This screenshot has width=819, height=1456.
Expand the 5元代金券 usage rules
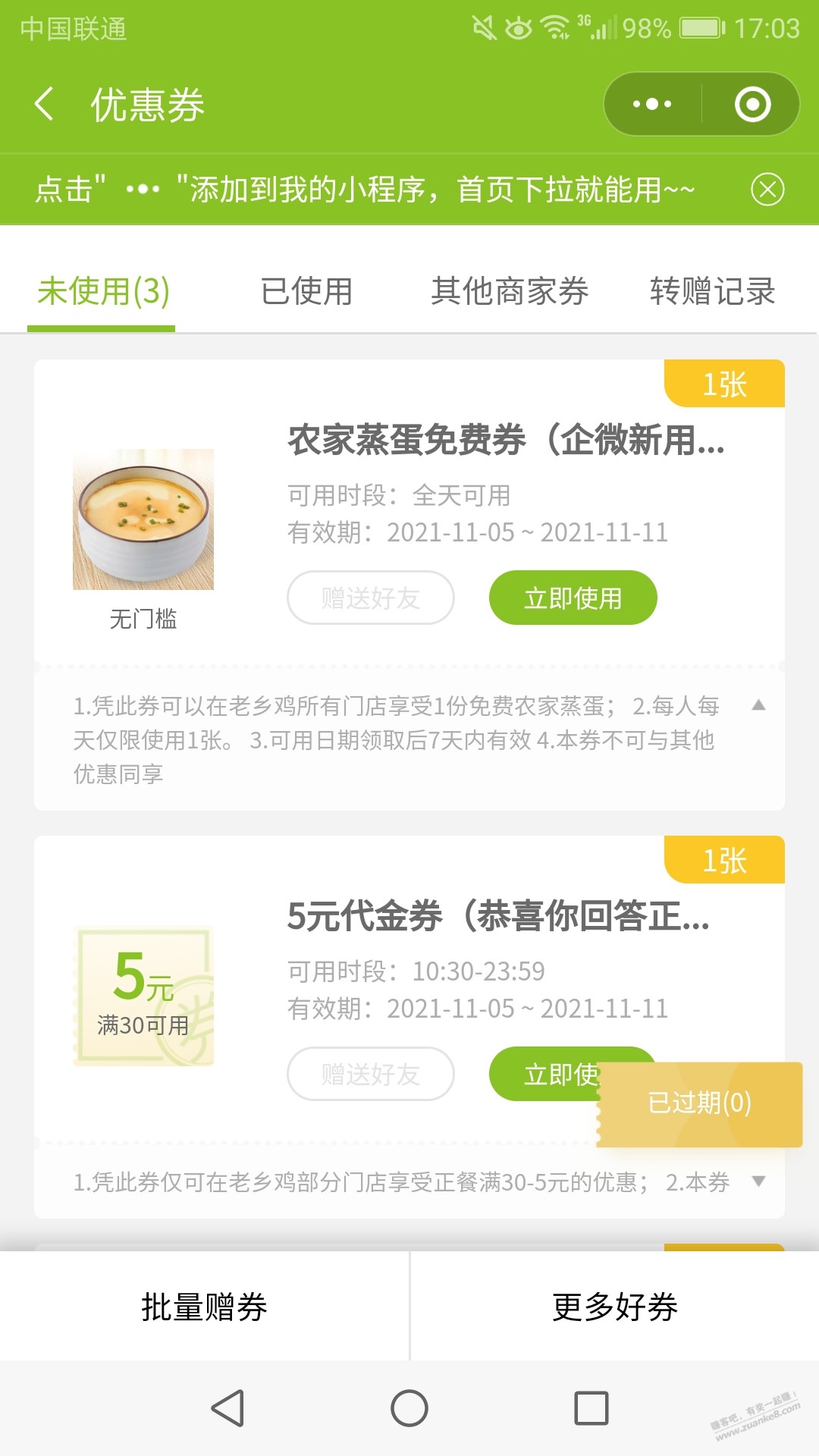[758, 1181]
